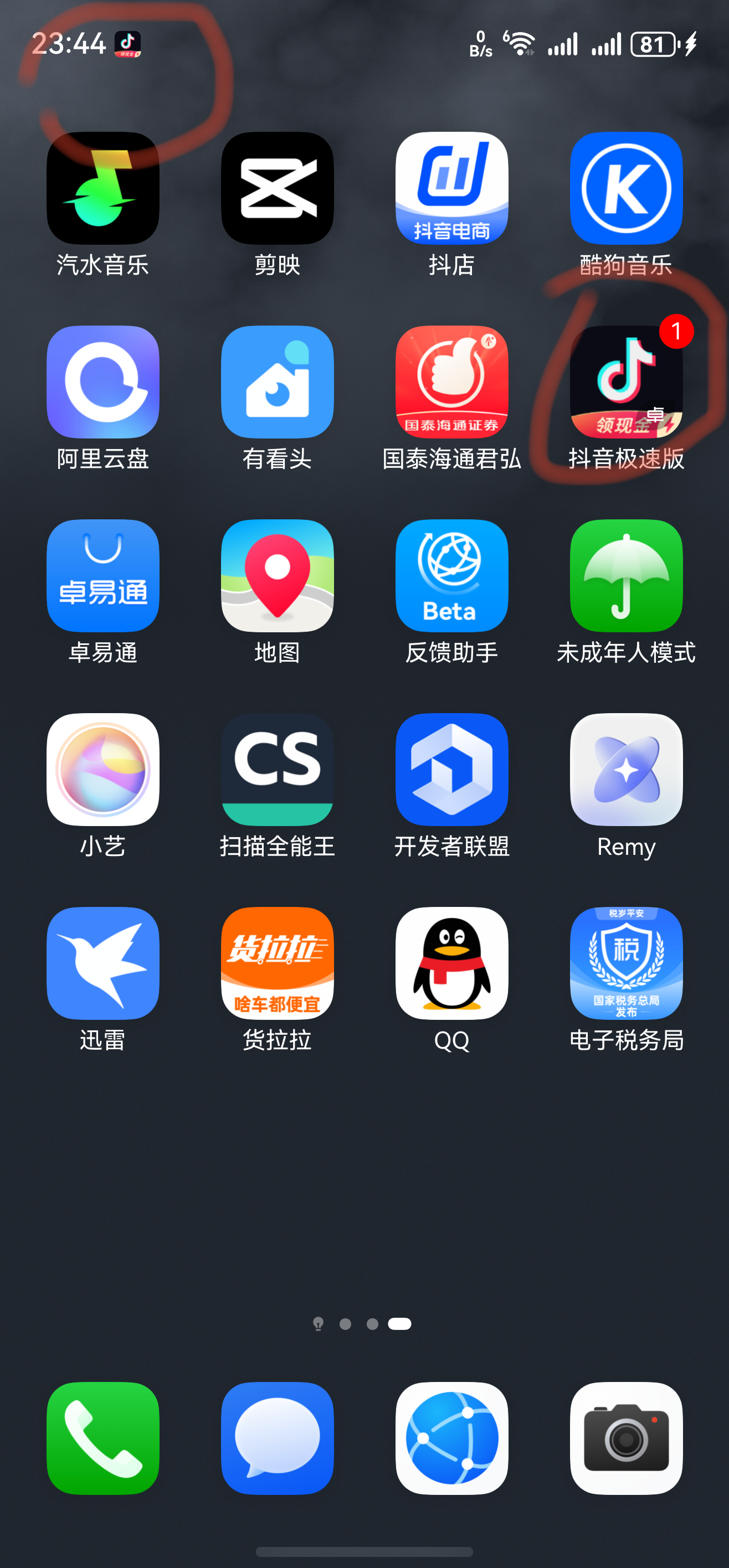
Task: Launch 剪映 video editor
Action: click(x=277, y=189)
